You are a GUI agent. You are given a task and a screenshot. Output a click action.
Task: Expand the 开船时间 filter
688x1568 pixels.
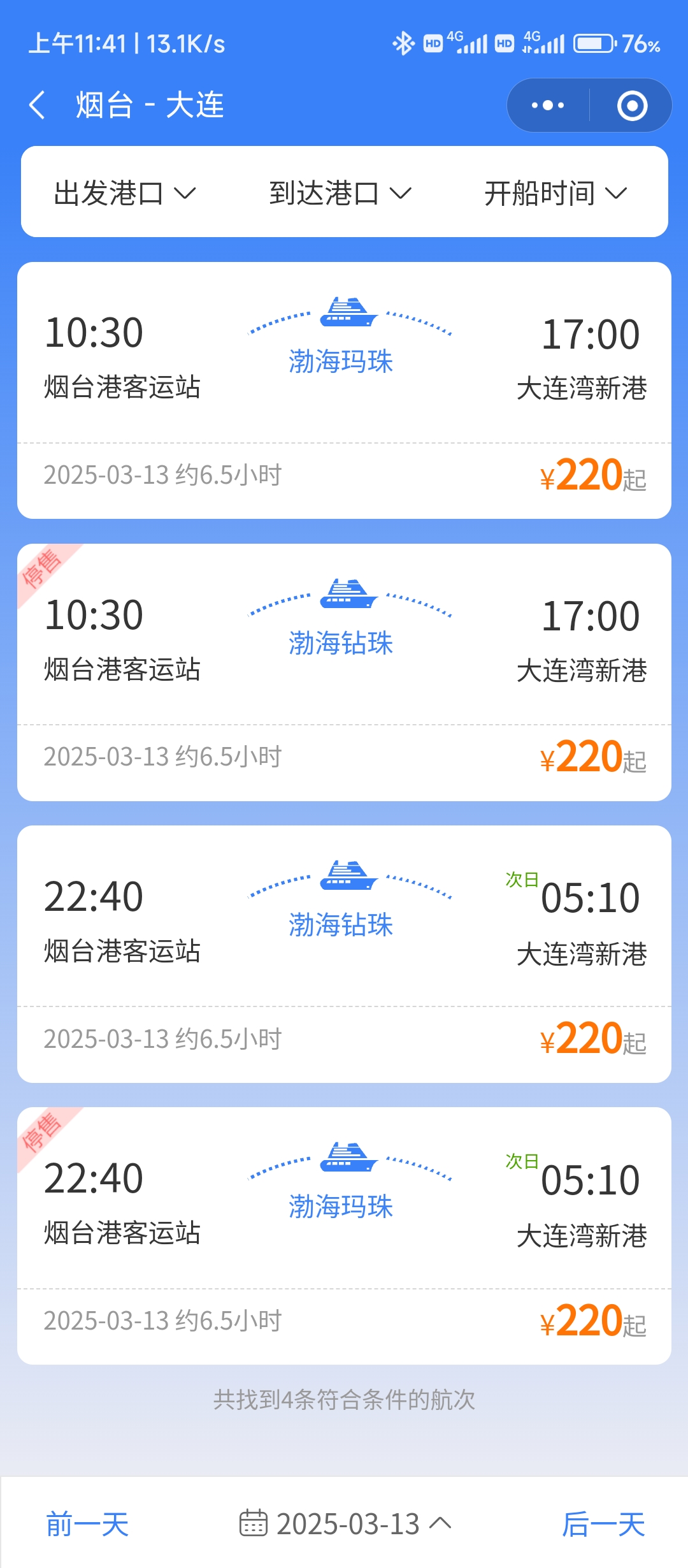coord(555,192)
